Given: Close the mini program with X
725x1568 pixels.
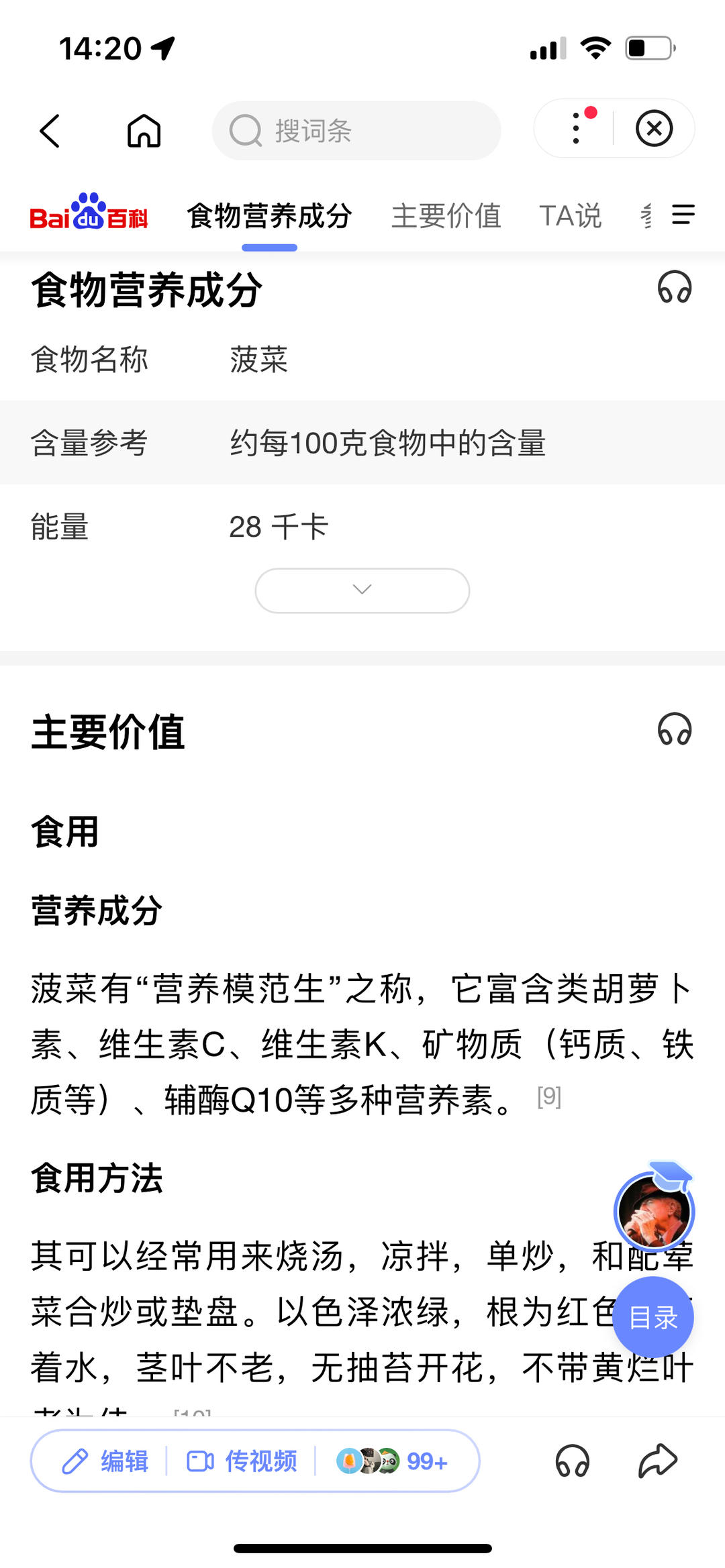Looking at the screenshot, I should pos(654,128).
